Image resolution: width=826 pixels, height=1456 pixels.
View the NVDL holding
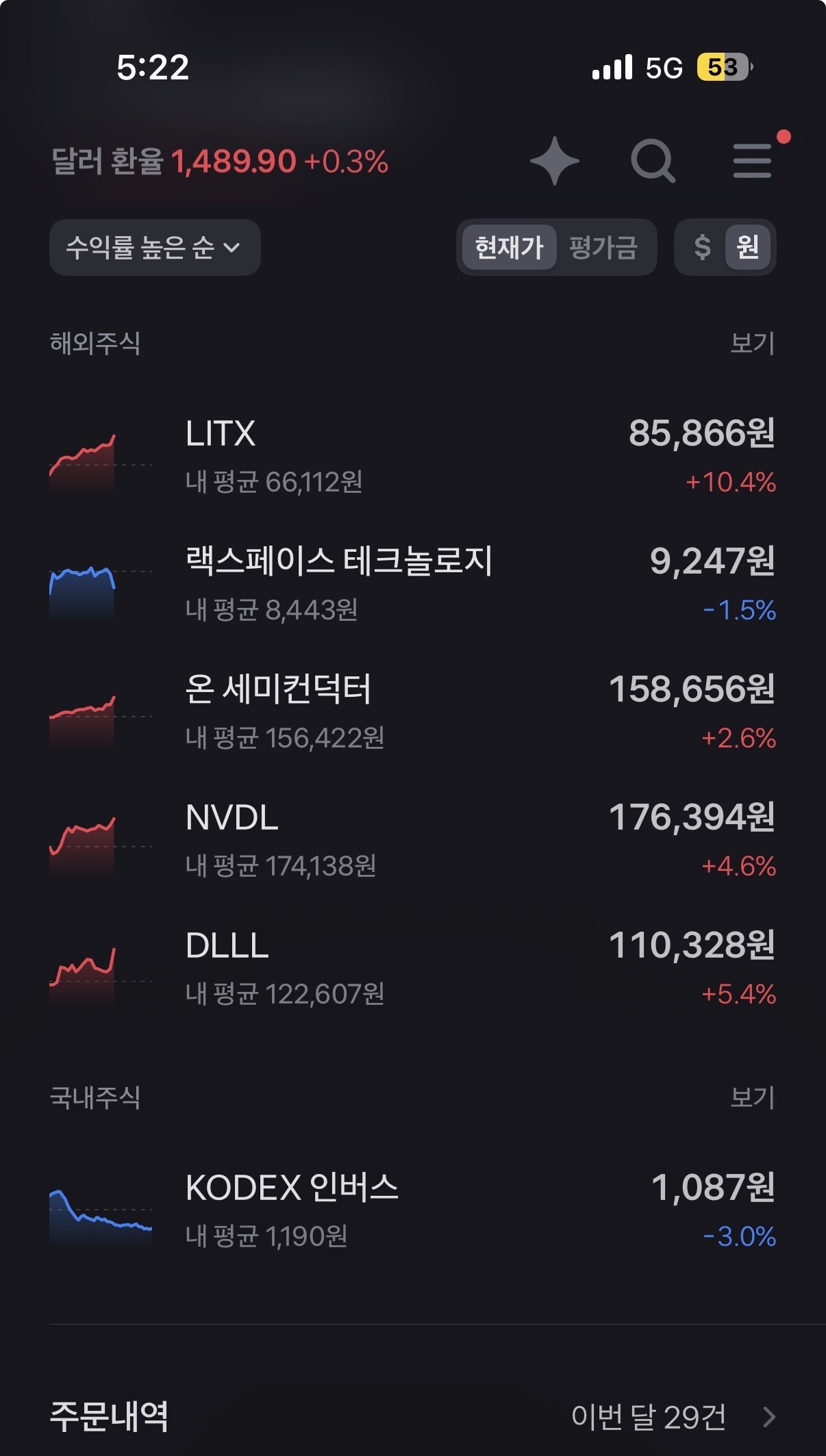click(x=412, y=841)
